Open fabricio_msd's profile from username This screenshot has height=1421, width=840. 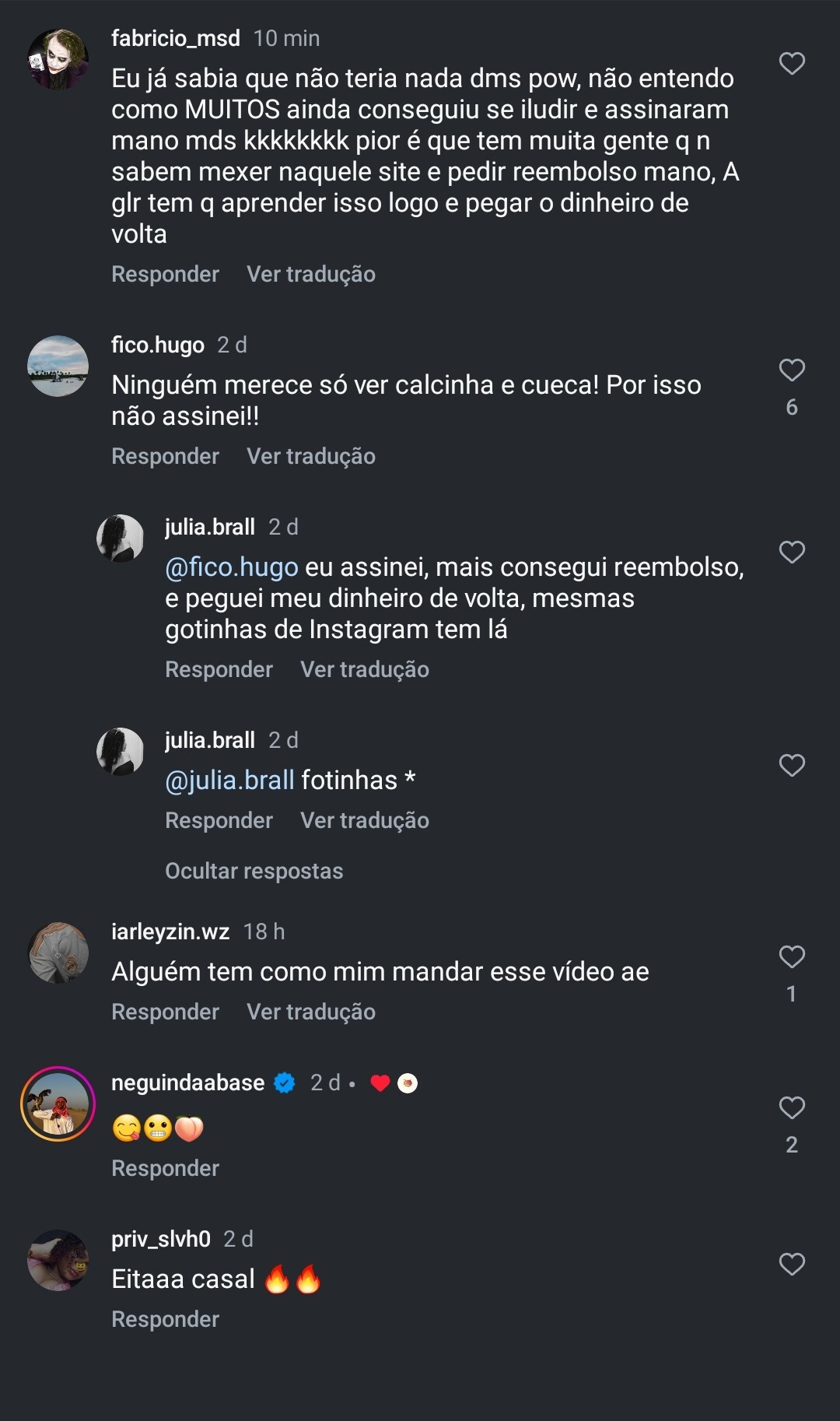pyautogui.click(x=176, y=38)
